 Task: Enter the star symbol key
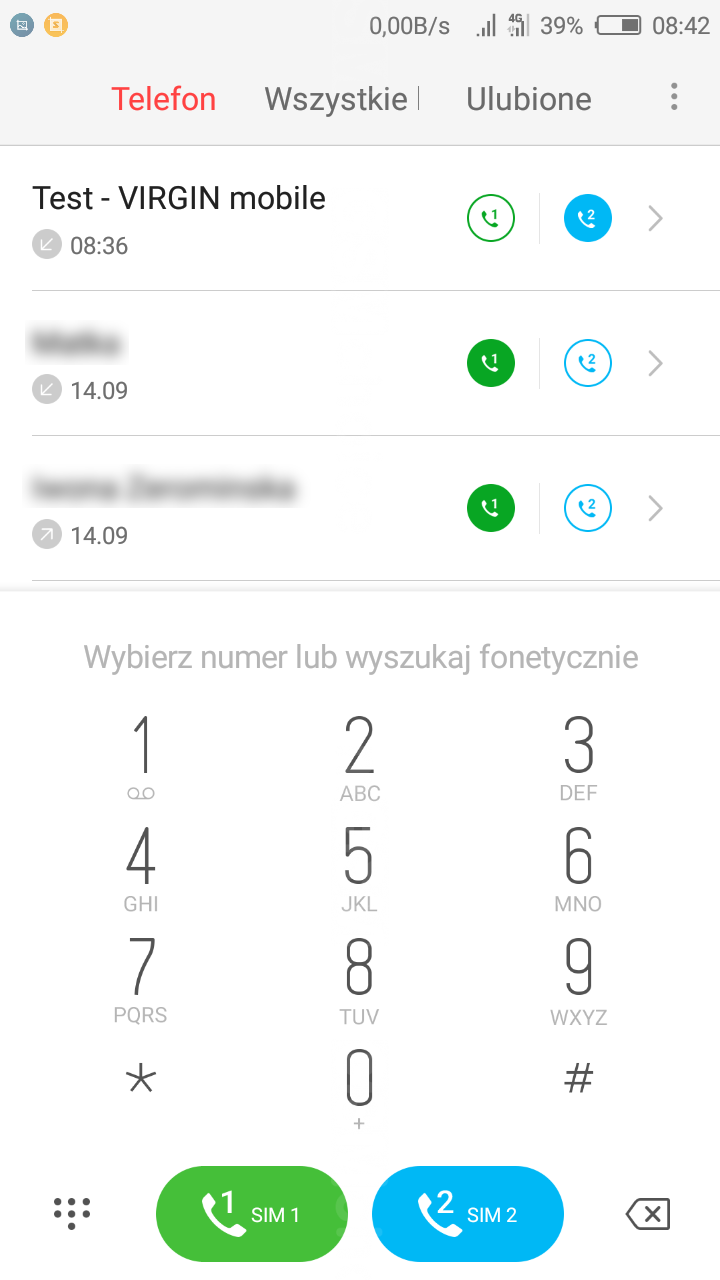141,1080
